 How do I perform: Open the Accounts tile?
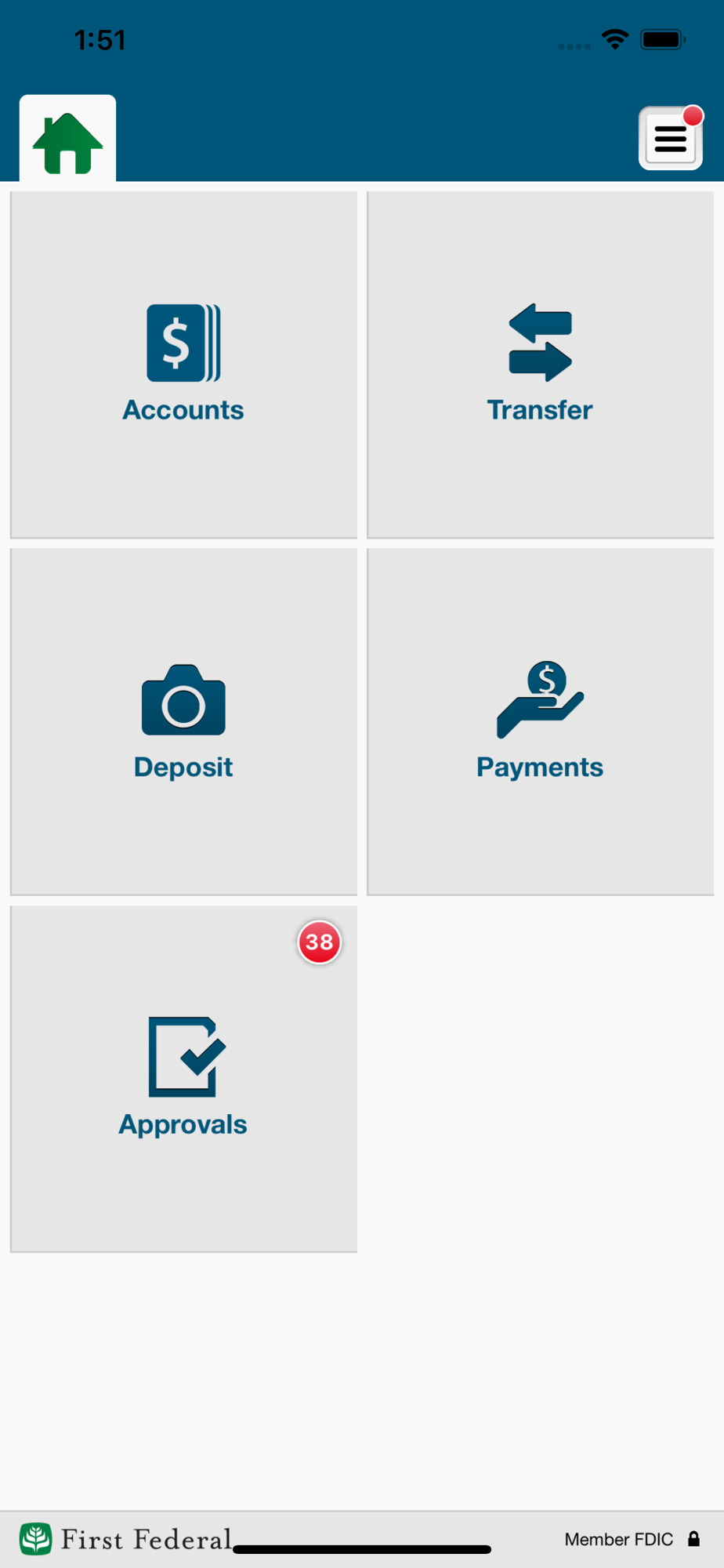(x=183, y=365)
